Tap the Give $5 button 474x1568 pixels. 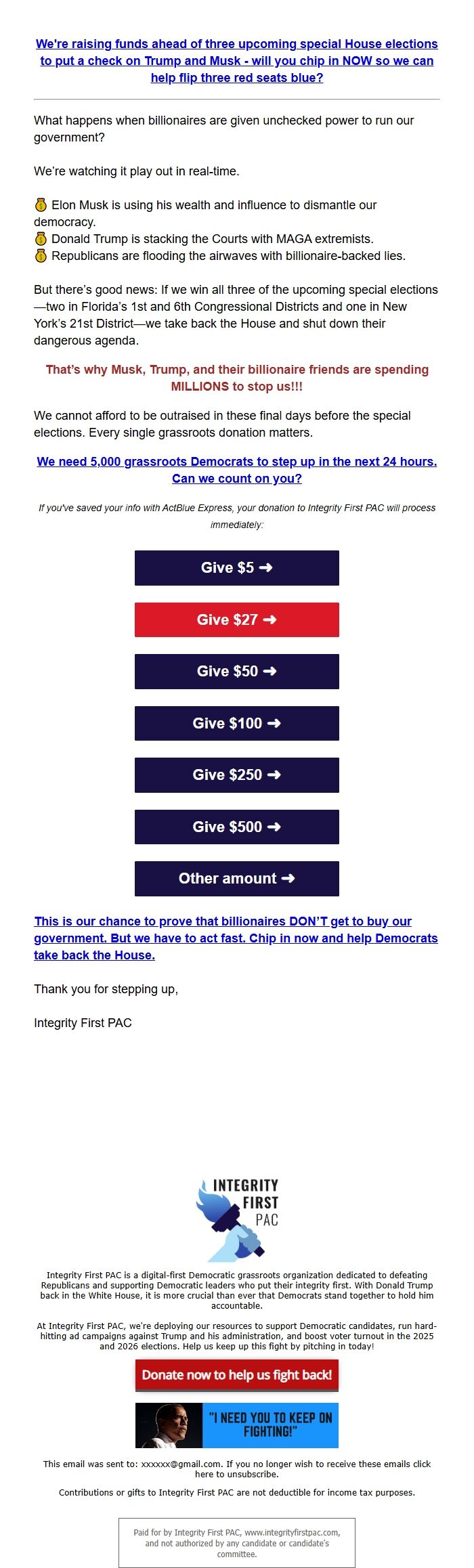237,568
